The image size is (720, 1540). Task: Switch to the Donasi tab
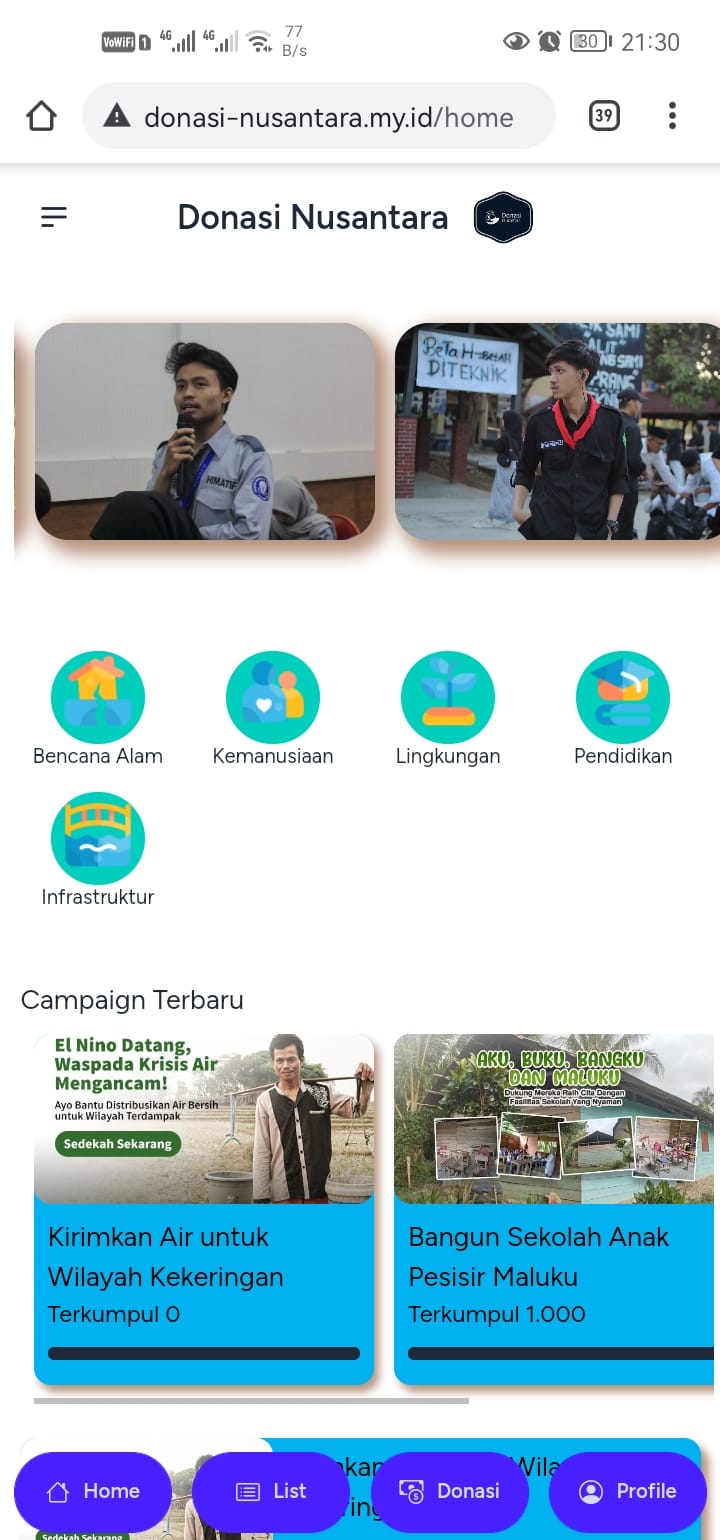449,1491
